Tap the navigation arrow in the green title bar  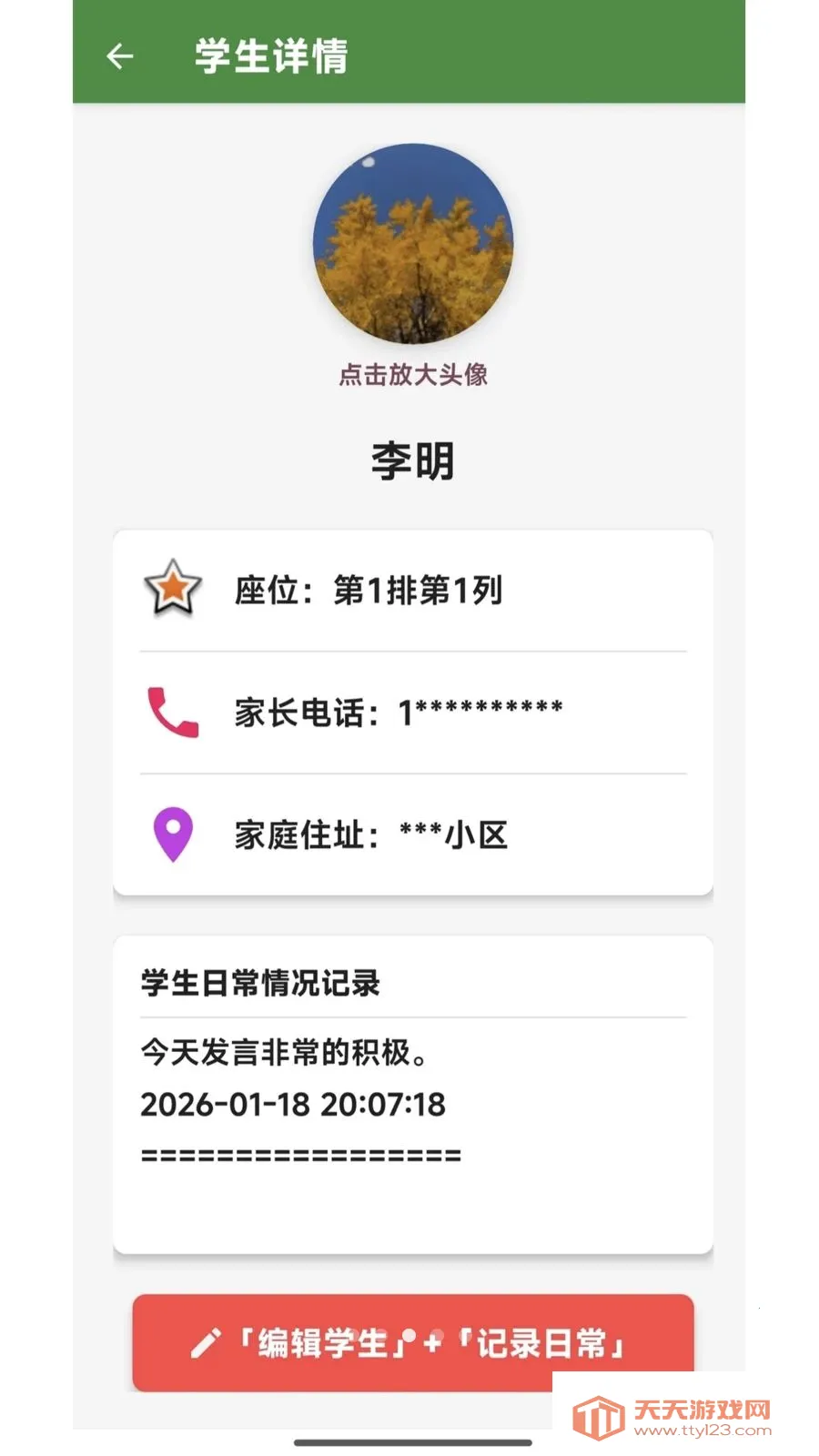point(119,56)
